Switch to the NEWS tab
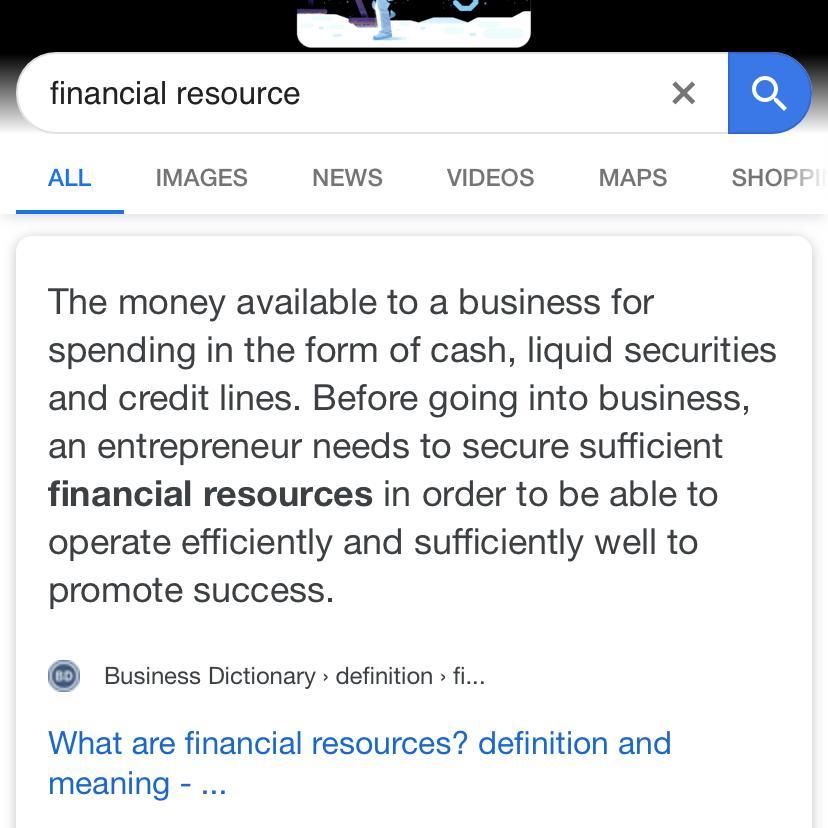 tap(347, 178)
